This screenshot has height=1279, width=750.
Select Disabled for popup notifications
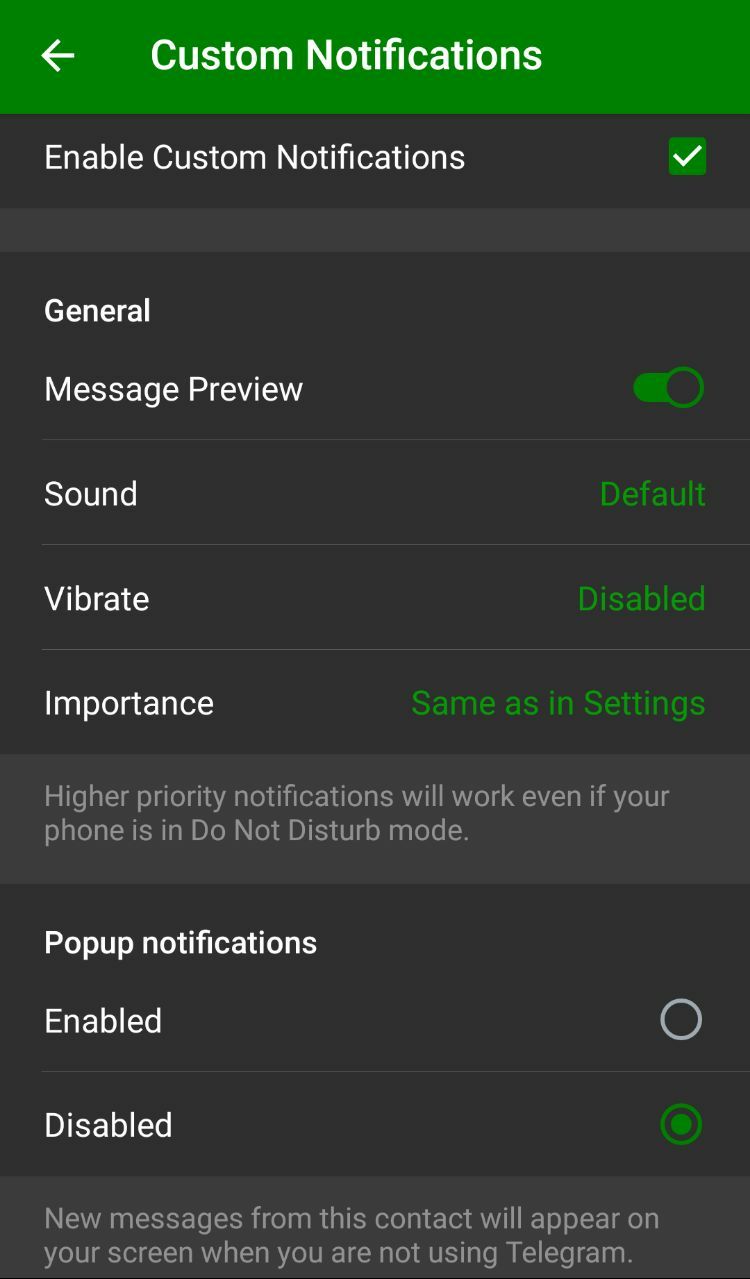click(x=680, y=1125)
